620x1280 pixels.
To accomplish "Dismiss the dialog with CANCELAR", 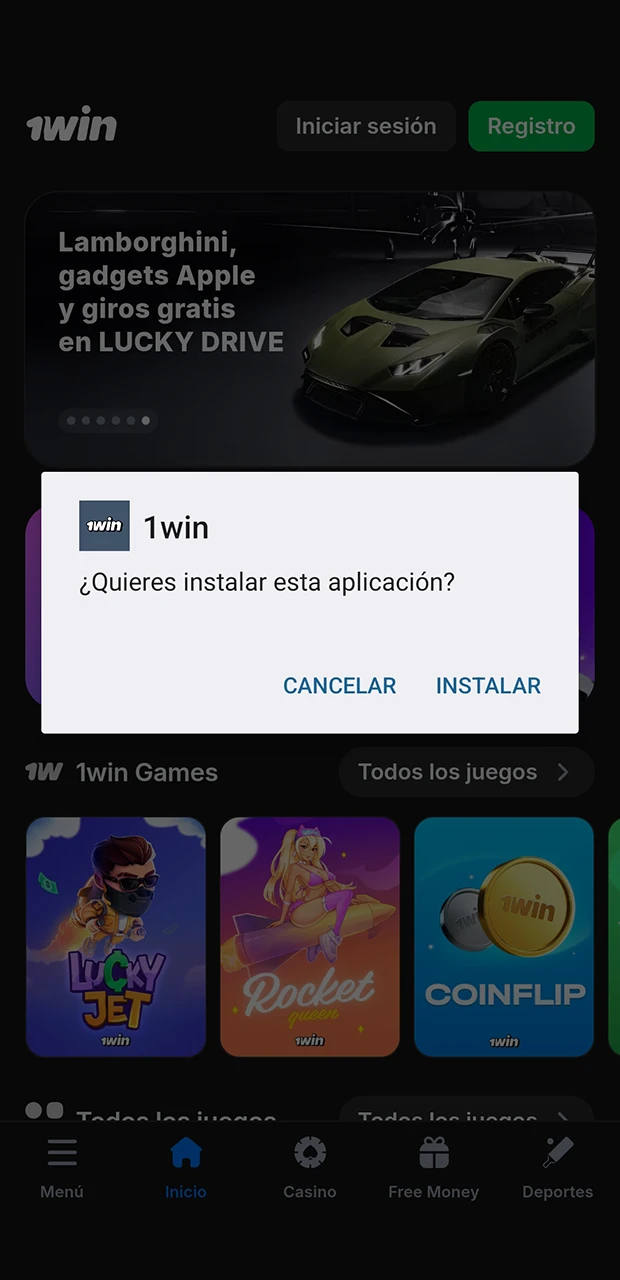I will 339,685.
